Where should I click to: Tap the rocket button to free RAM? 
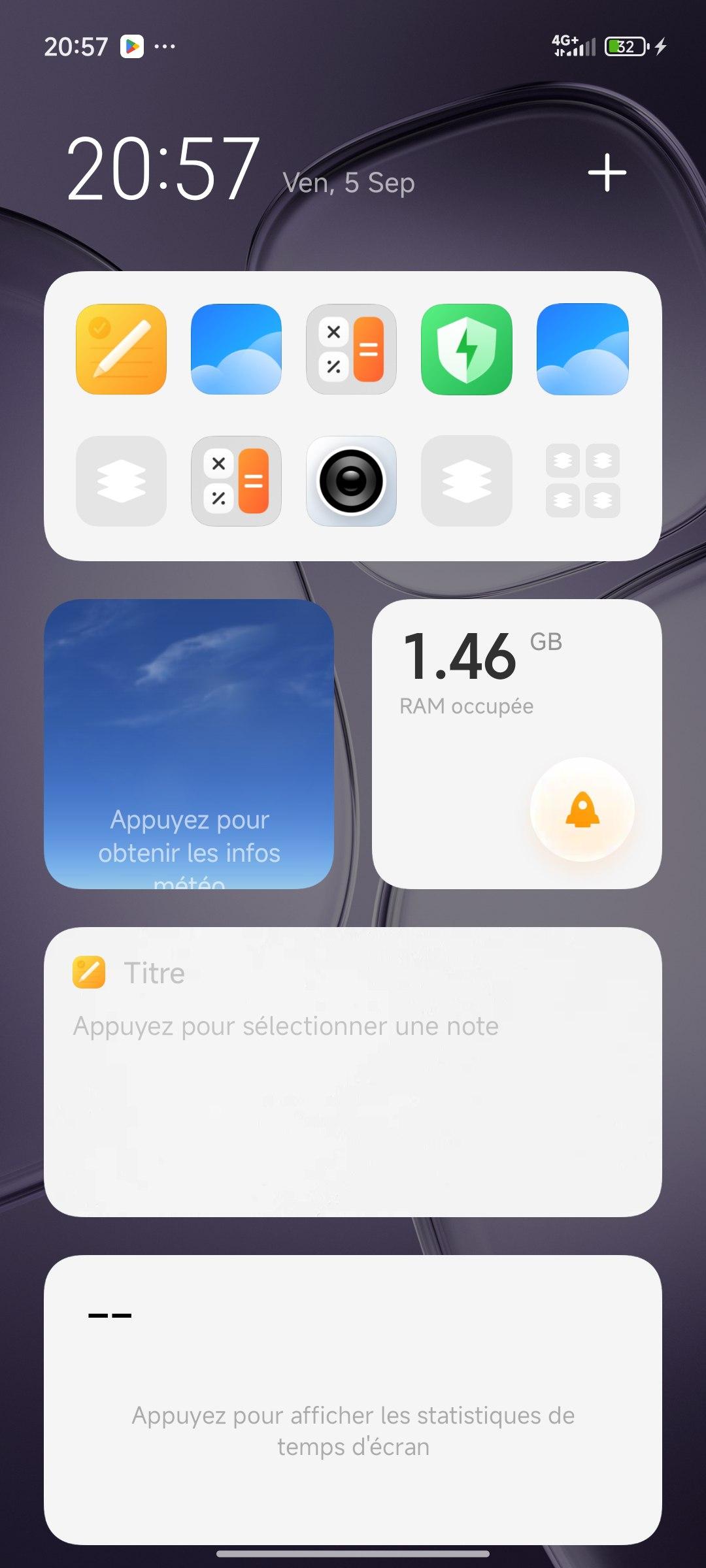[582, 810]
